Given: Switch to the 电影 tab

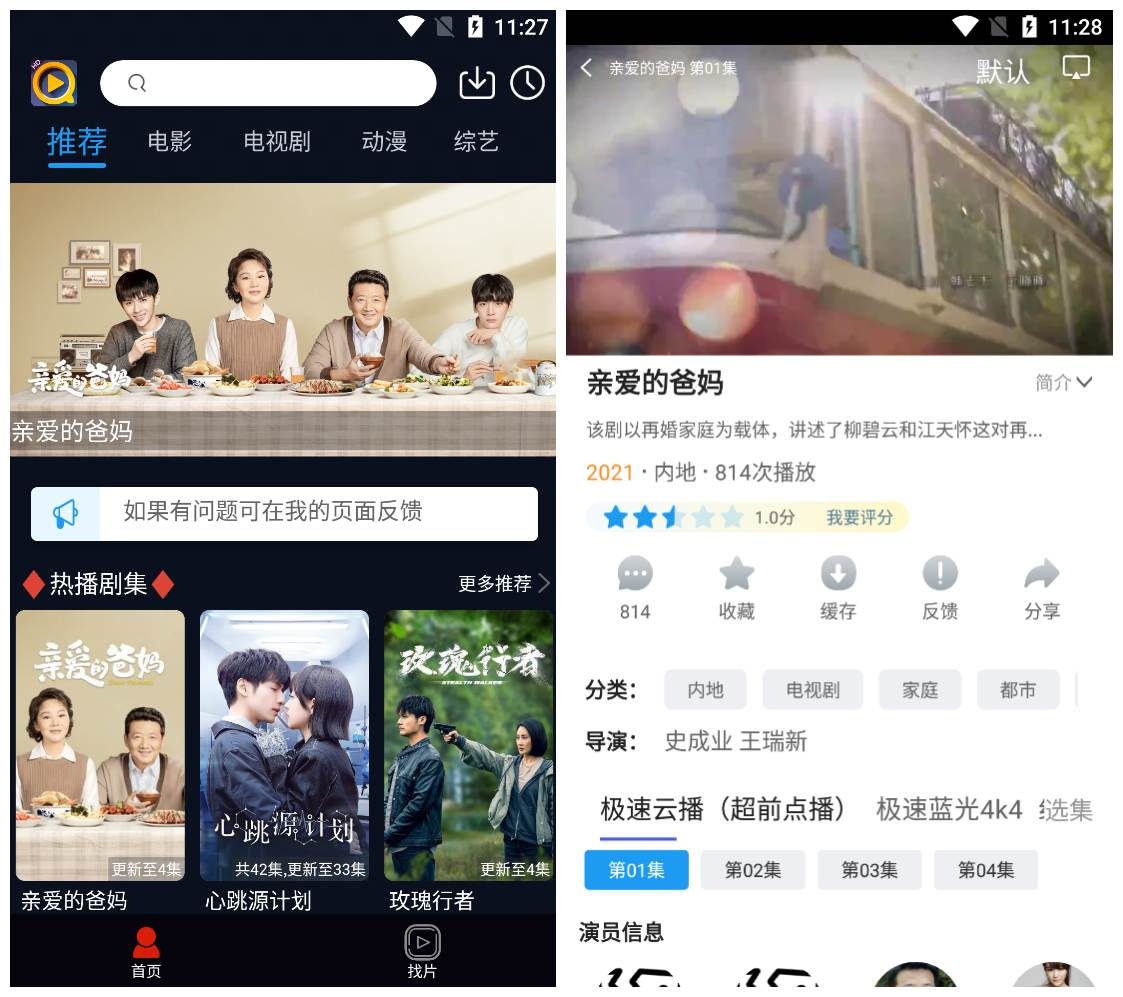Looking at the screenshot, I should tap(169, 142).
